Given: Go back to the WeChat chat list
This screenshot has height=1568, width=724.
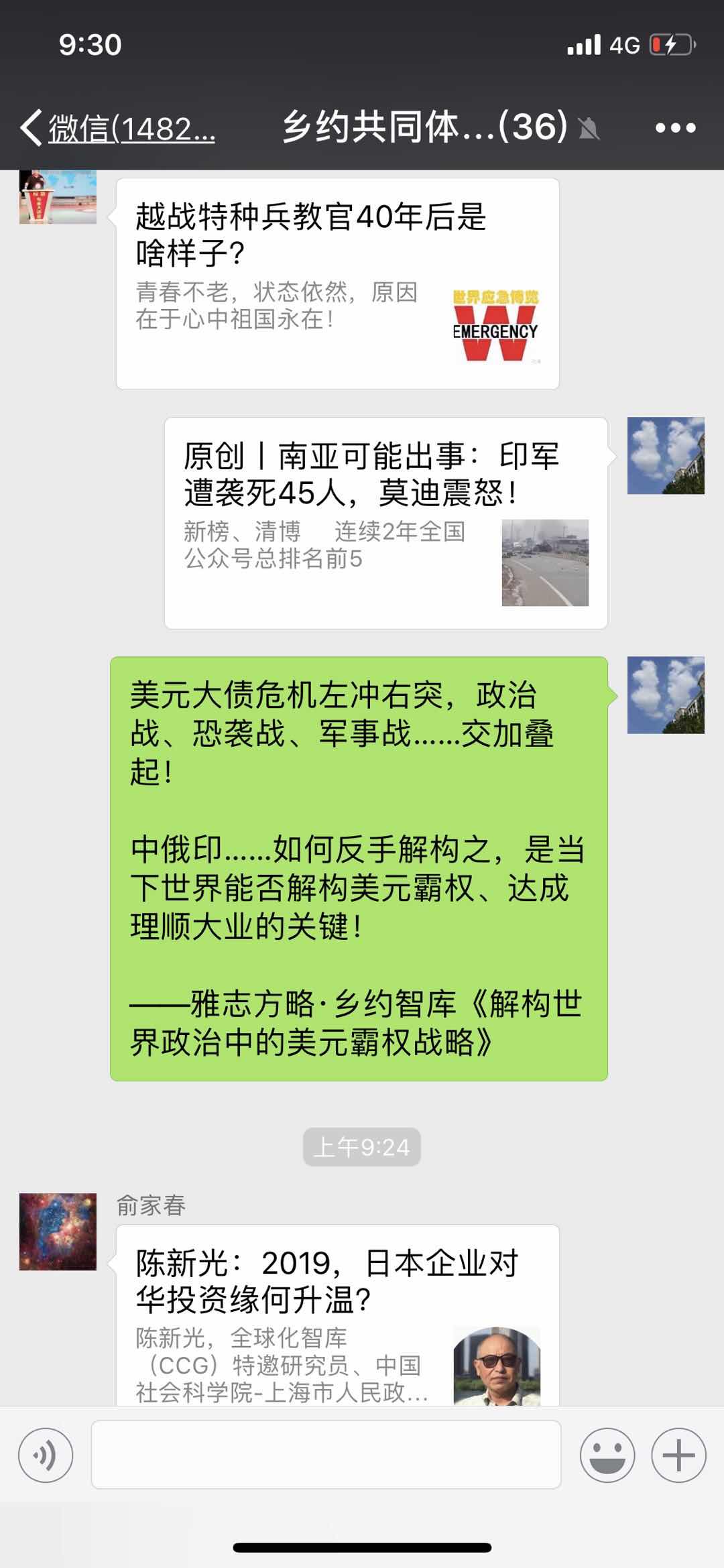Looking at the screenshot, I should pyautogui.click(x=117, y=127).
